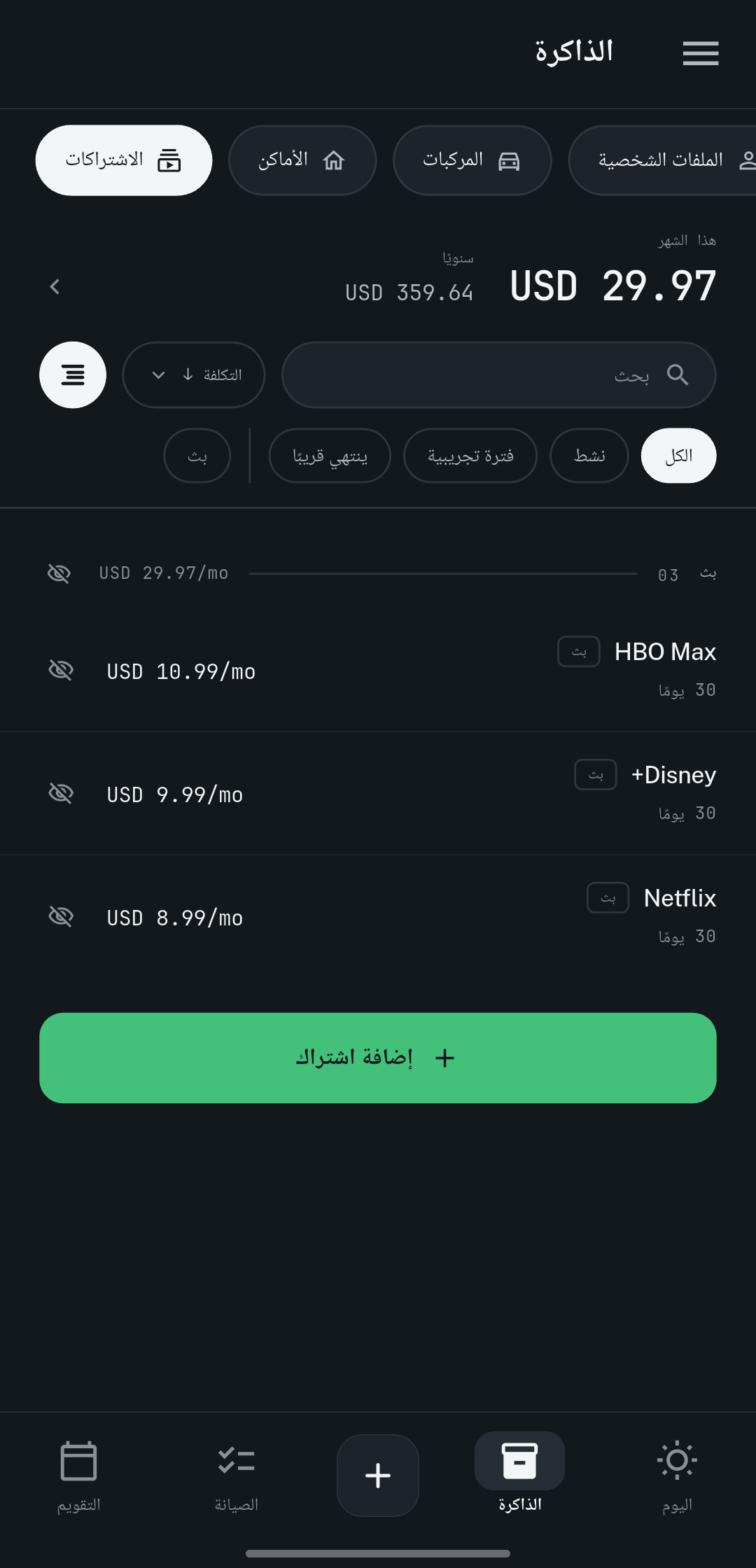The height and width of the screenshot is (1568, 756).
Task: Switch to the المركبات tab
Action: point(472,160)
